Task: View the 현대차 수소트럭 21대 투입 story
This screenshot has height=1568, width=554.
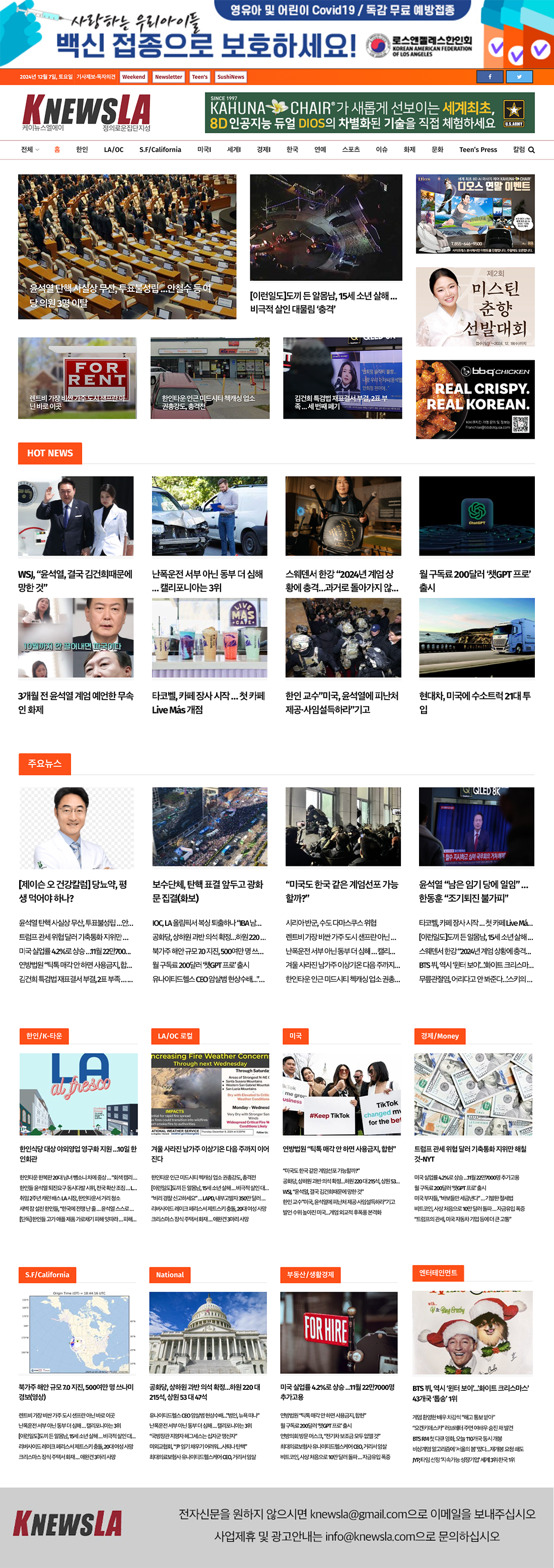Action: pos(476,702)
